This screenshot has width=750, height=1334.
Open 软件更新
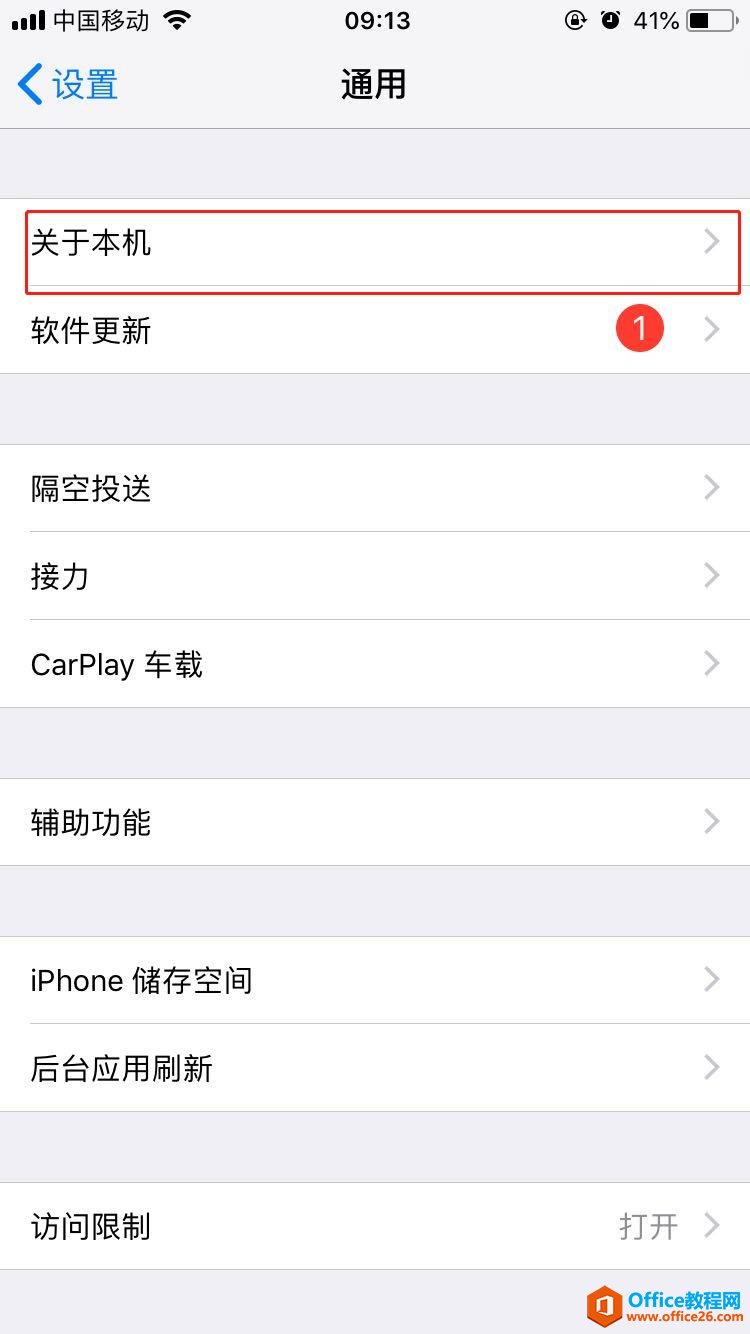(x=375, y=330)
